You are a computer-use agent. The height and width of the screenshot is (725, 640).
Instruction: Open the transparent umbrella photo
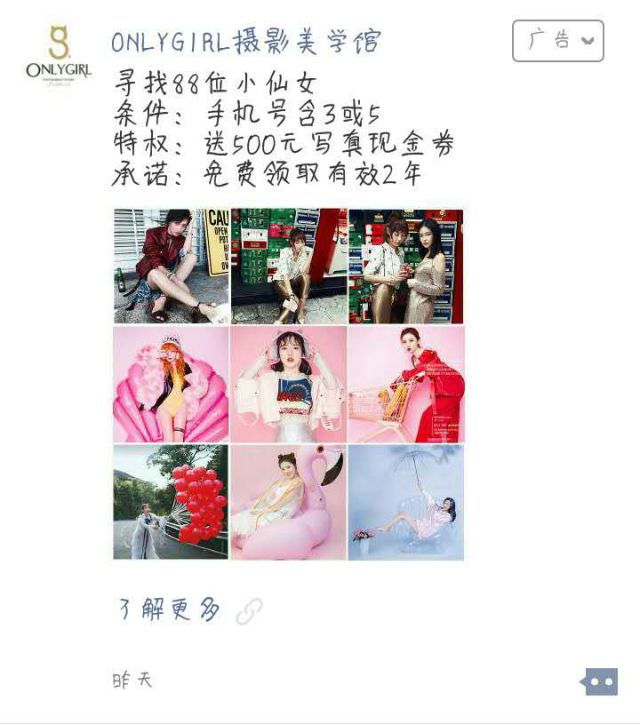click(406, 502)
